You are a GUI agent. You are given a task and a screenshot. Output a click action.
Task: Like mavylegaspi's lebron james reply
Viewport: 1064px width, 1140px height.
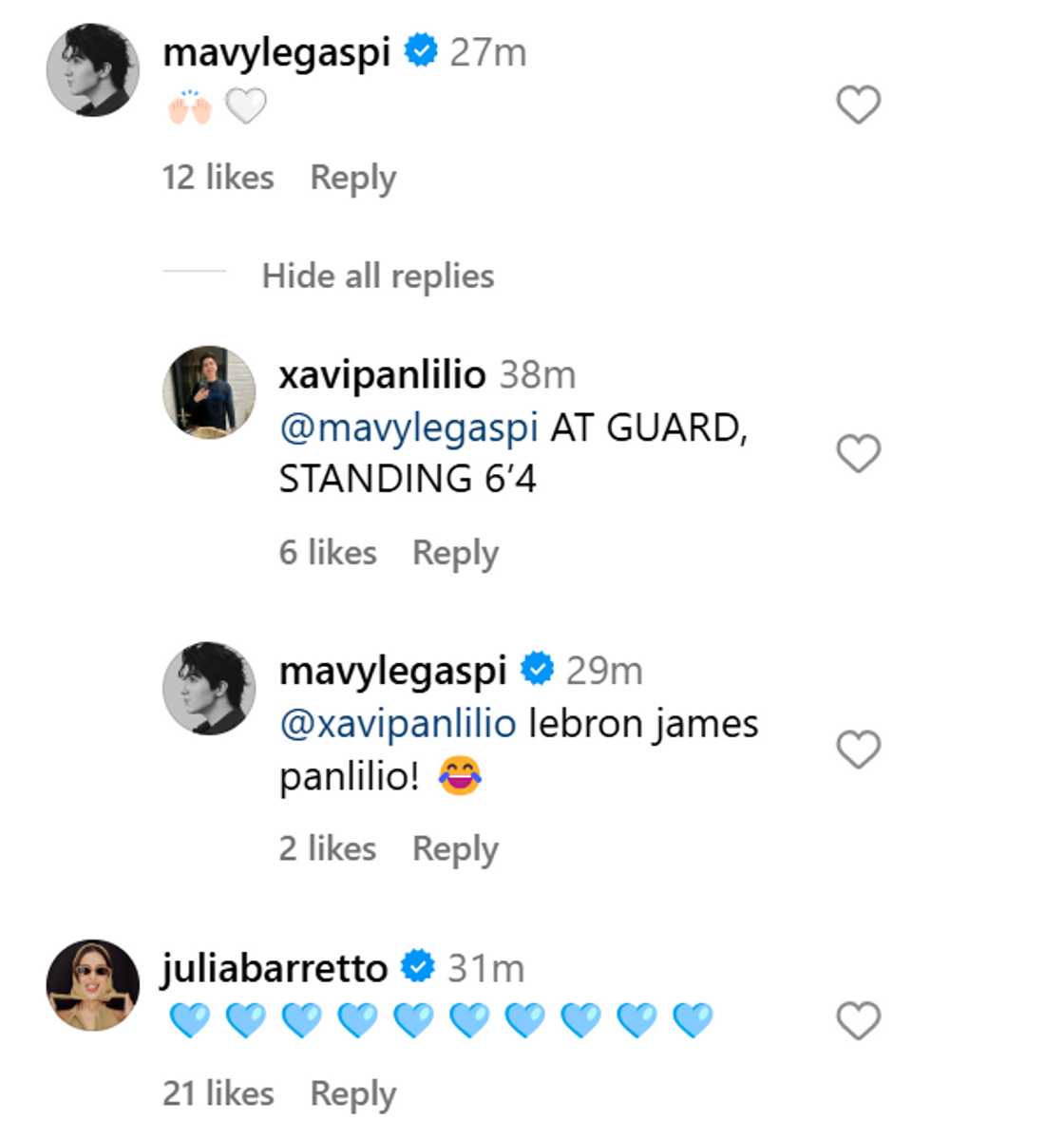[x=858, y=750]
